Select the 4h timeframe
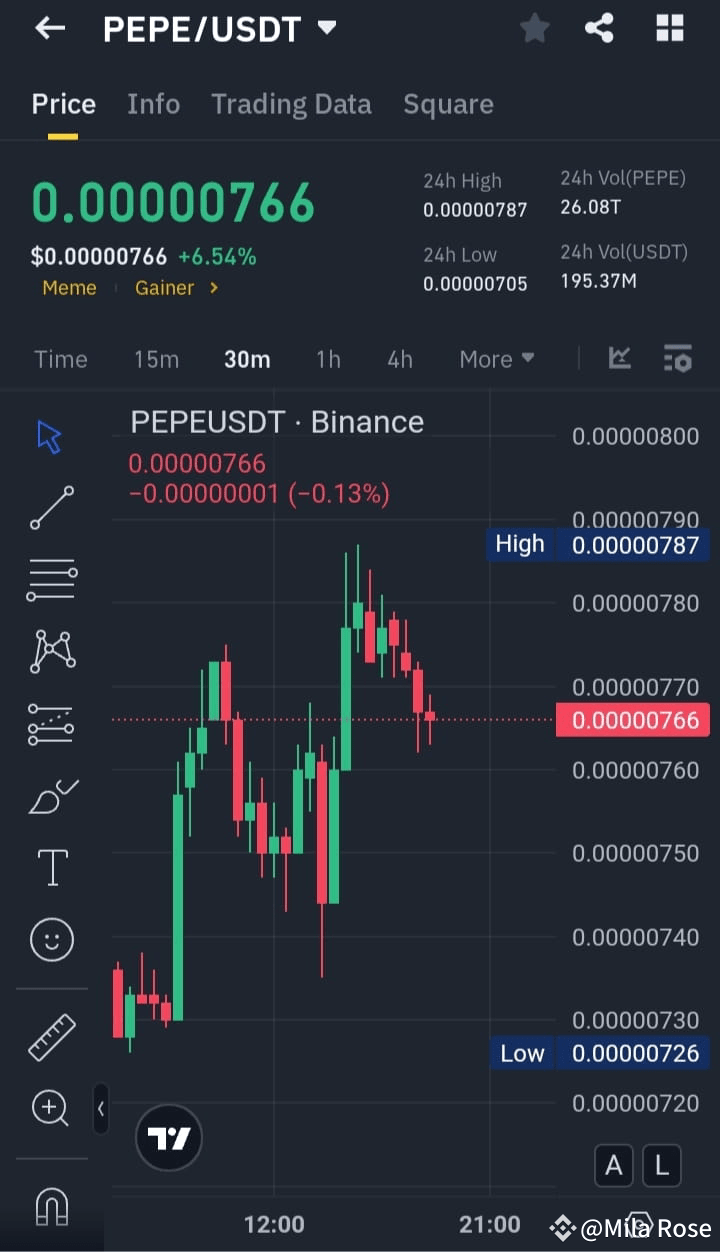The image size is (720, 1252). [x=400, y=359]
